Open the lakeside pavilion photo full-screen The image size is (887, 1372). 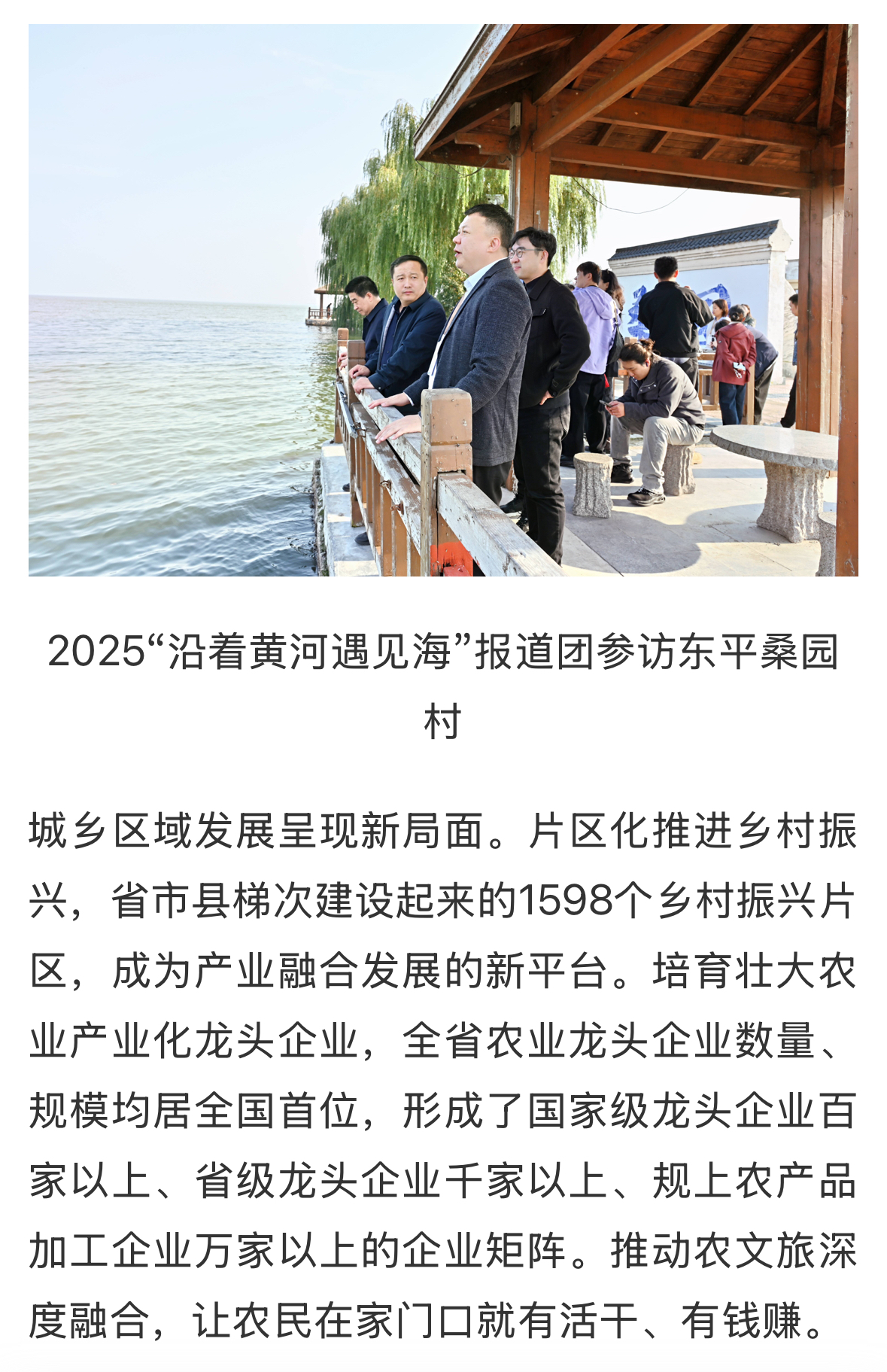coord(443,300)
